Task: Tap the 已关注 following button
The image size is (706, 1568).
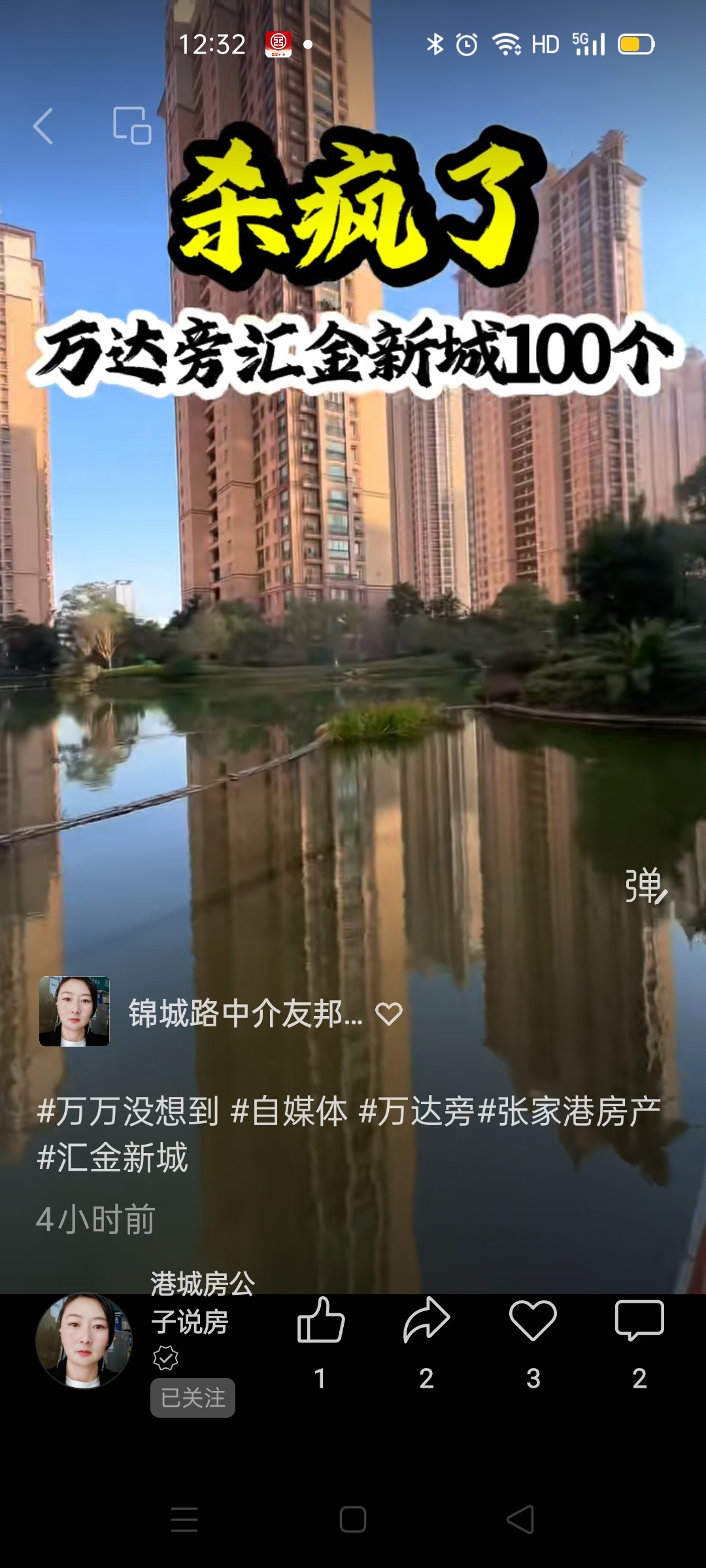Action: coord(193,1398)
